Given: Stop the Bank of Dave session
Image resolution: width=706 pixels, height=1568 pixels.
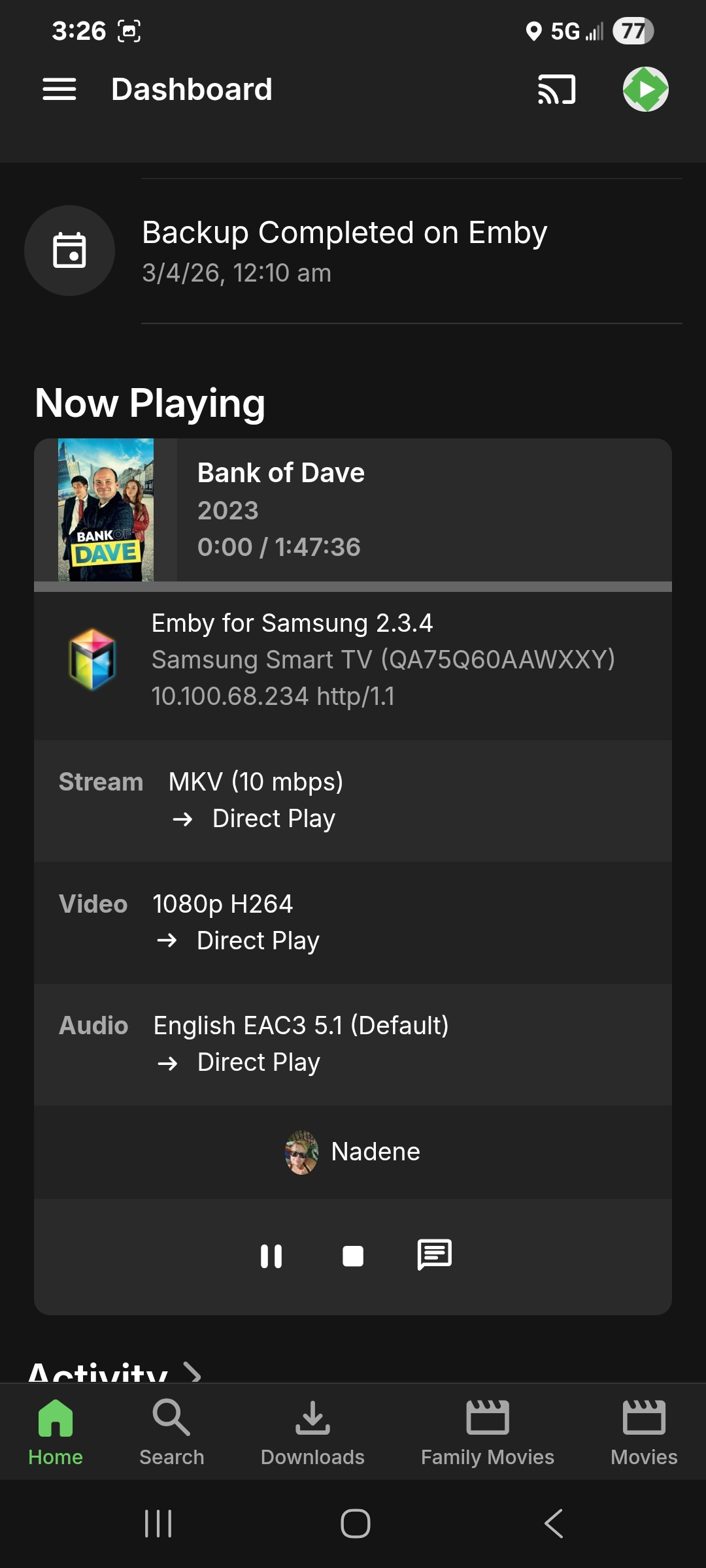Looking at the screenshot, I should tap(353, 1256).
